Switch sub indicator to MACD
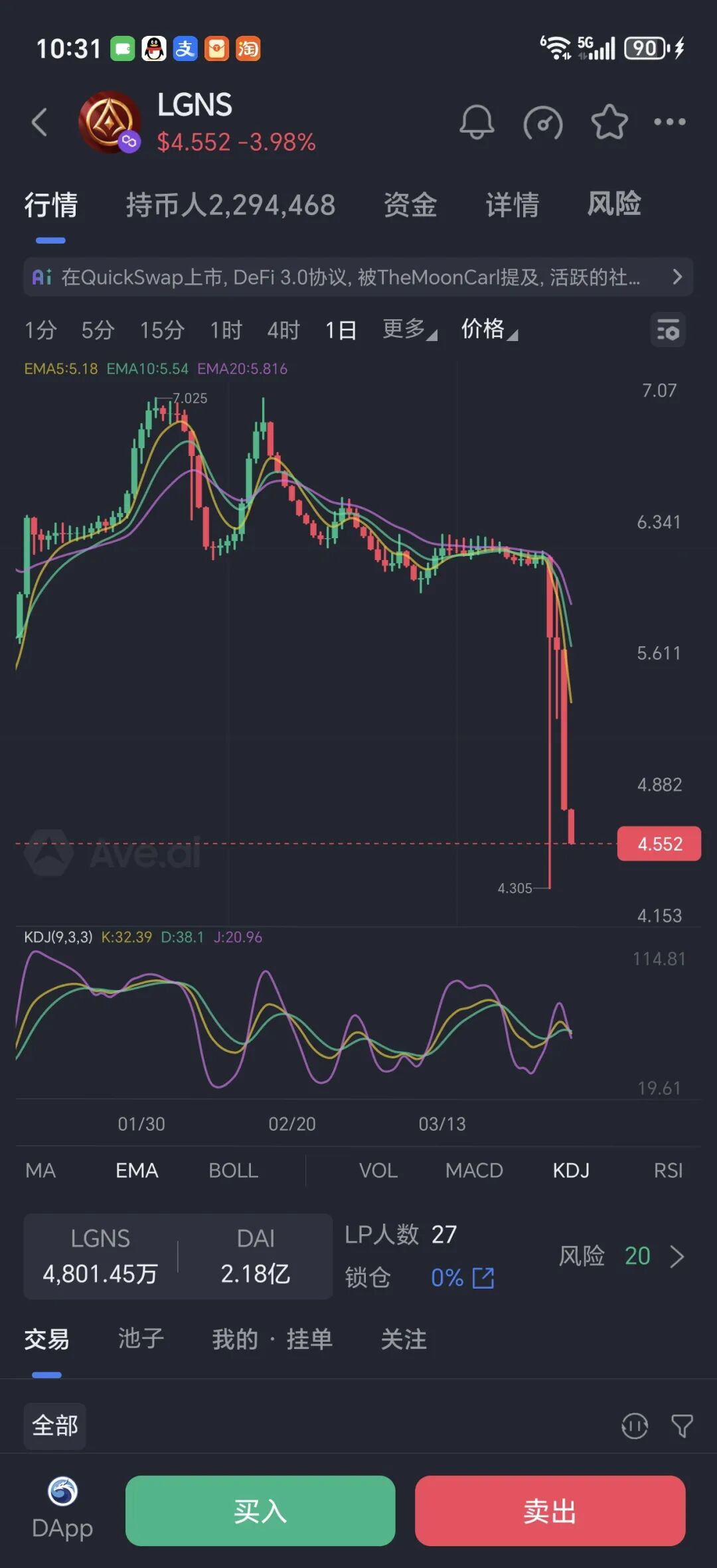This screenshot has width=717, height=1568. [474, 1171]
